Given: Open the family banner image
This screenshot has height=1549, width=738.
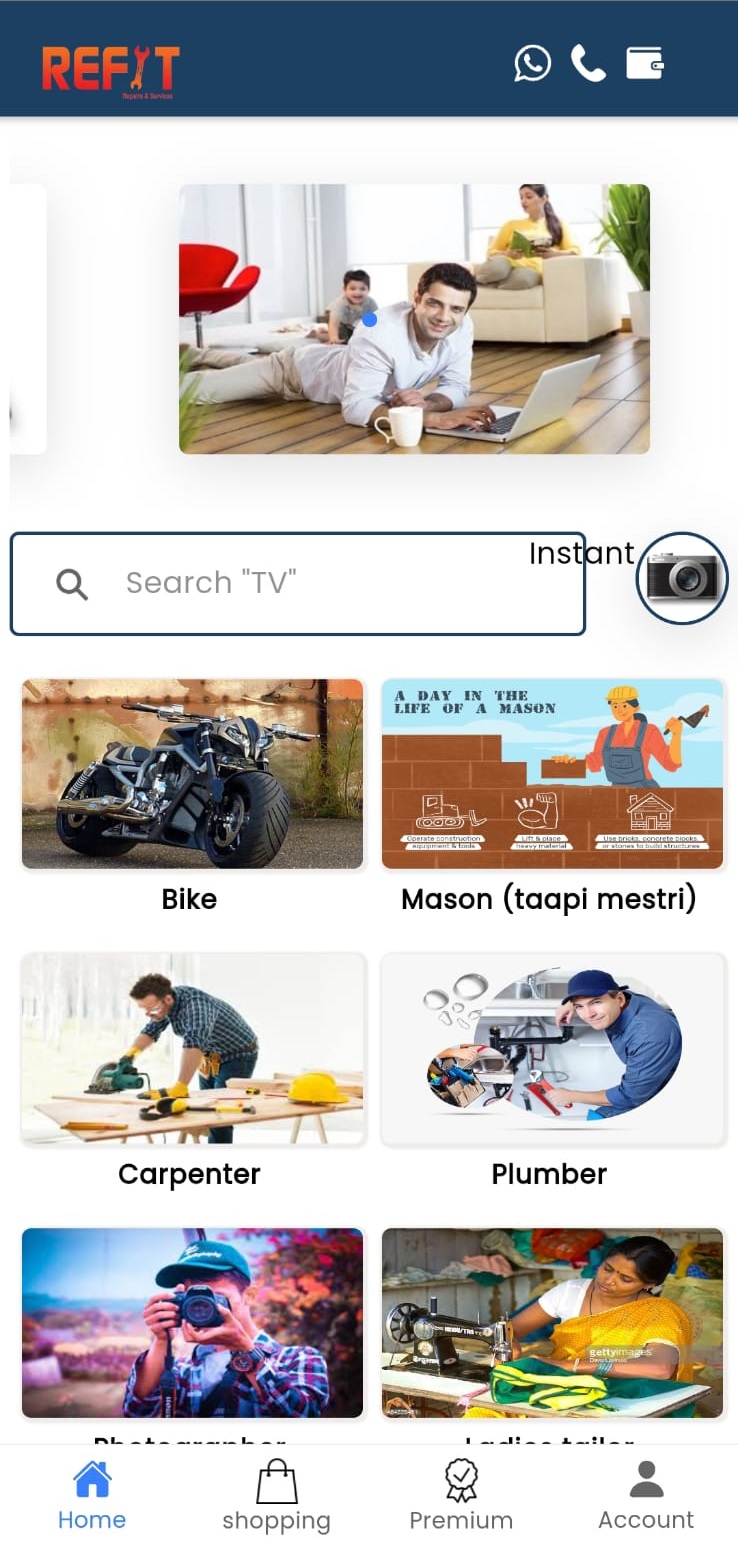Looking at the screenshot, I should [414, 318].
